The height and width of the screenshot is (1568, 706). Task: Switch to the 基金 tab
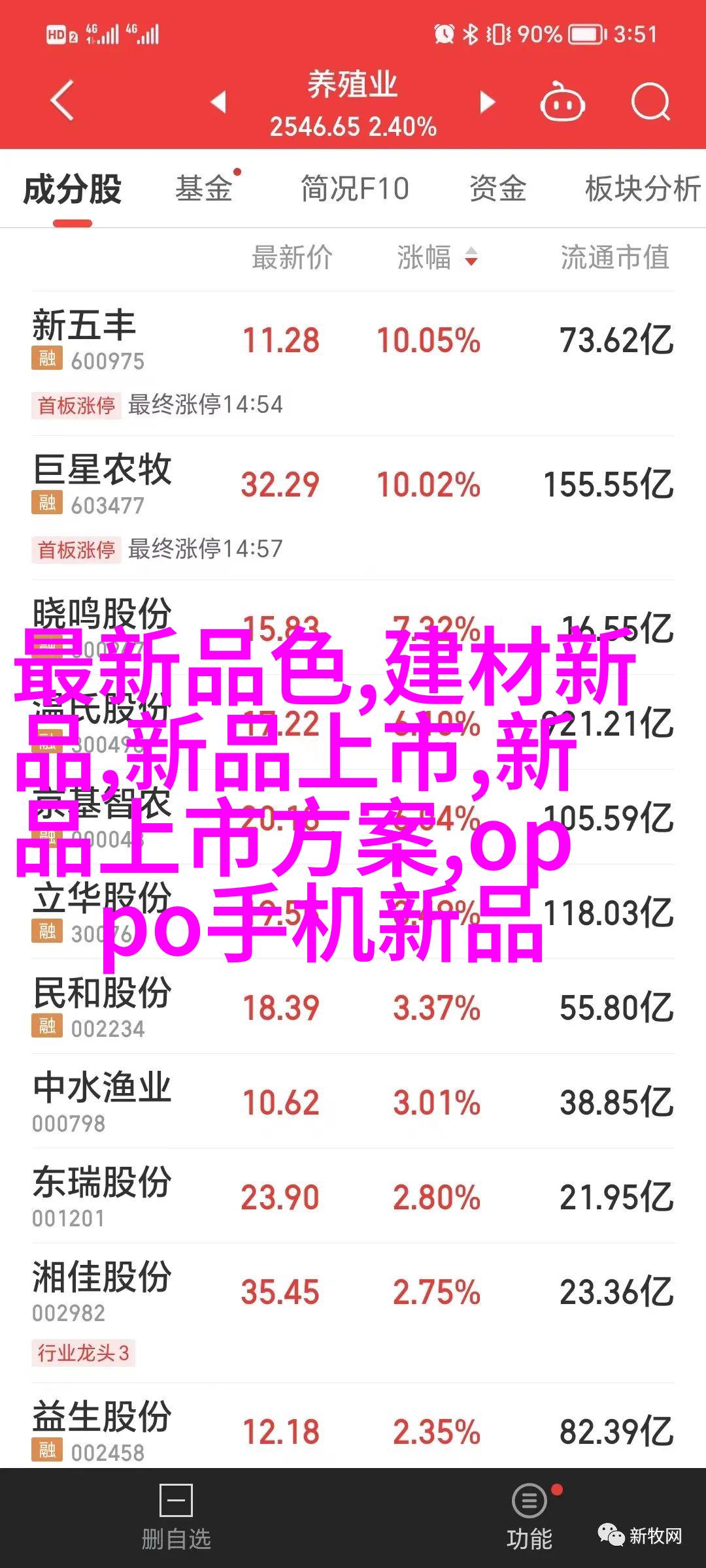click(x=204, y=189)
